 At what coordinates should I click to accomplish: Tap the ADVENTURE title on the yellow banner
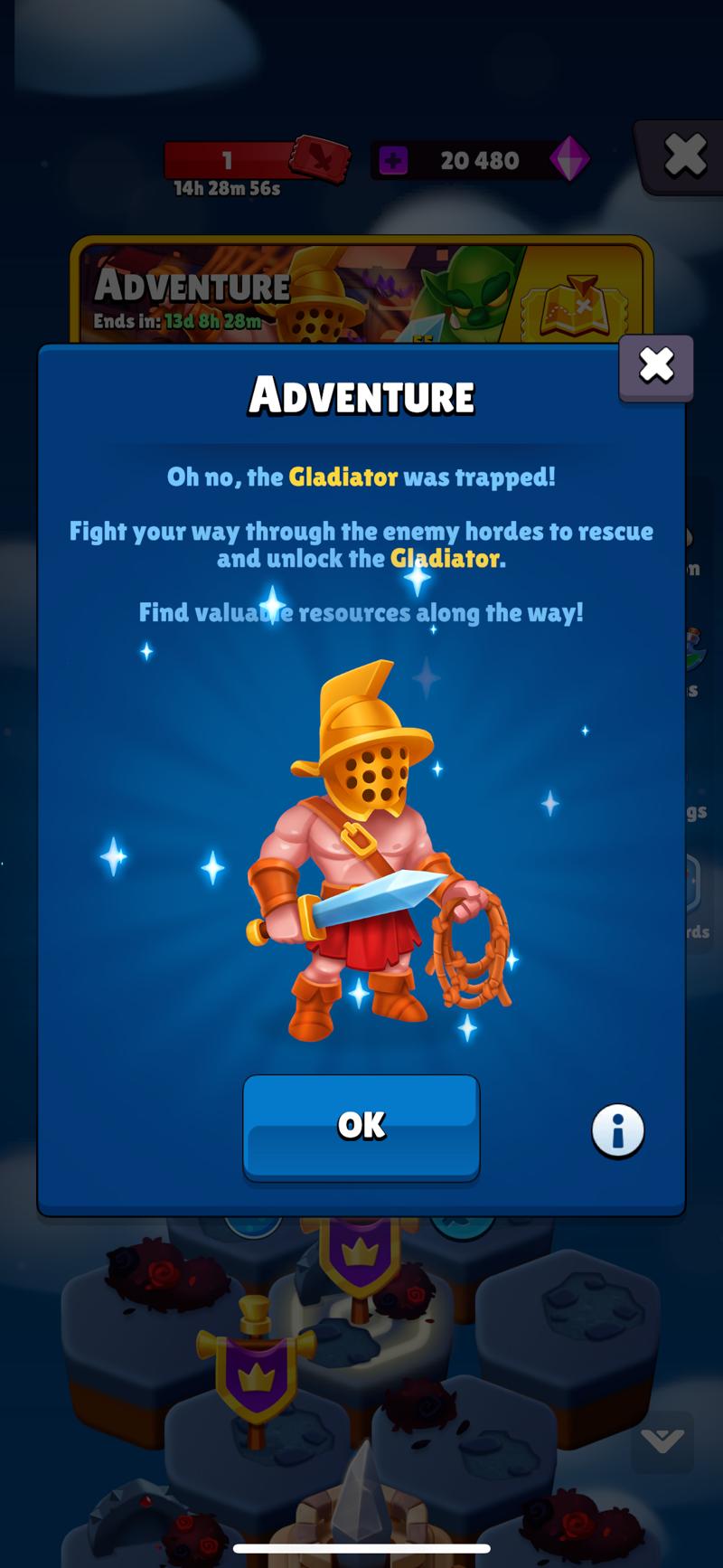coord(190,288)
